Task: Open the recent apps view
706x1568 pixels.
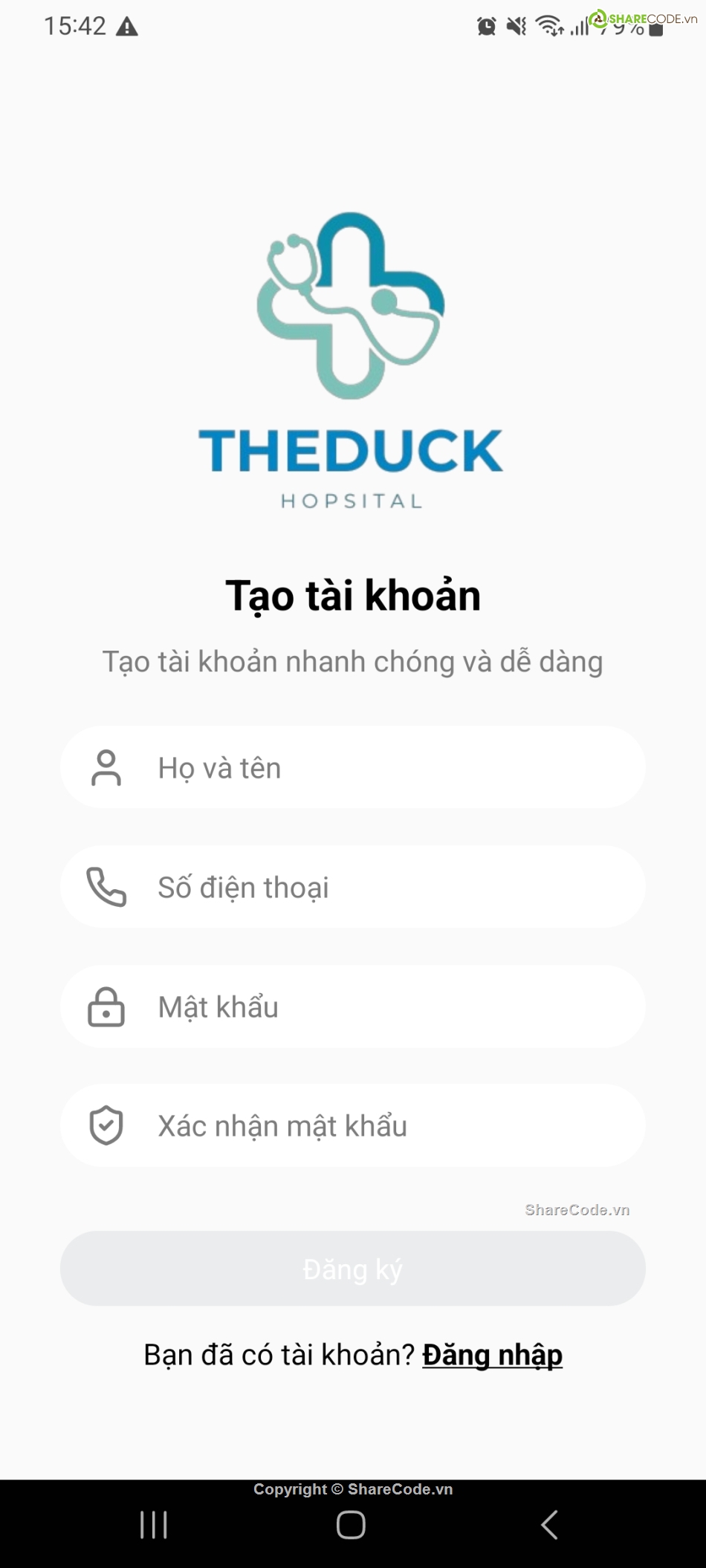Action: tap(154, 1526)
